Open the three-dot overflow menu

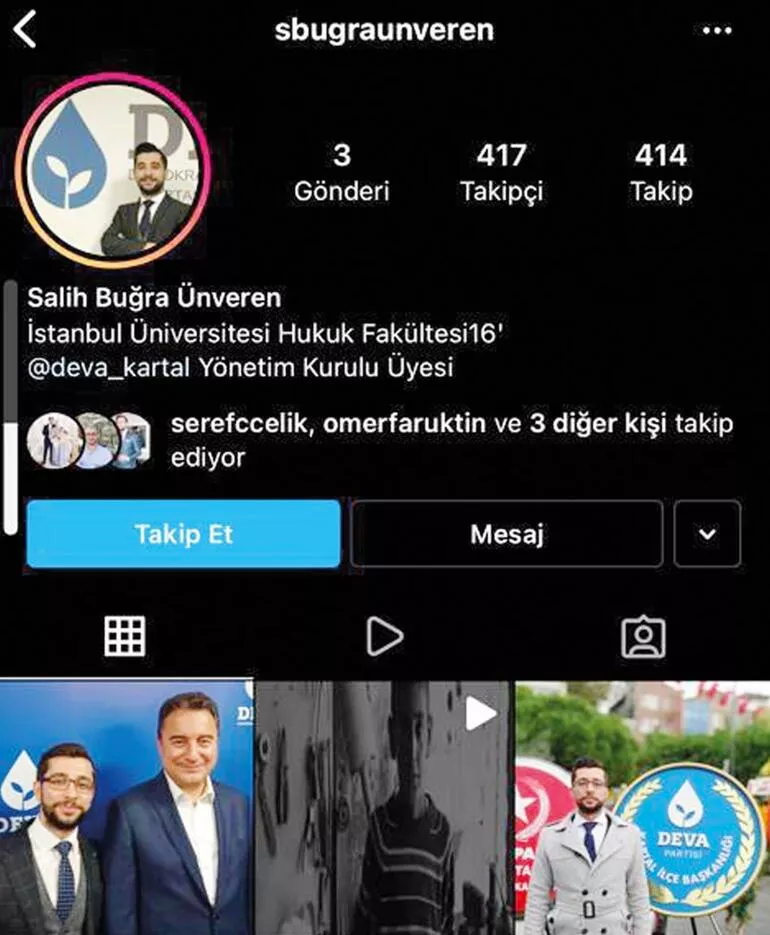(717, 31)
